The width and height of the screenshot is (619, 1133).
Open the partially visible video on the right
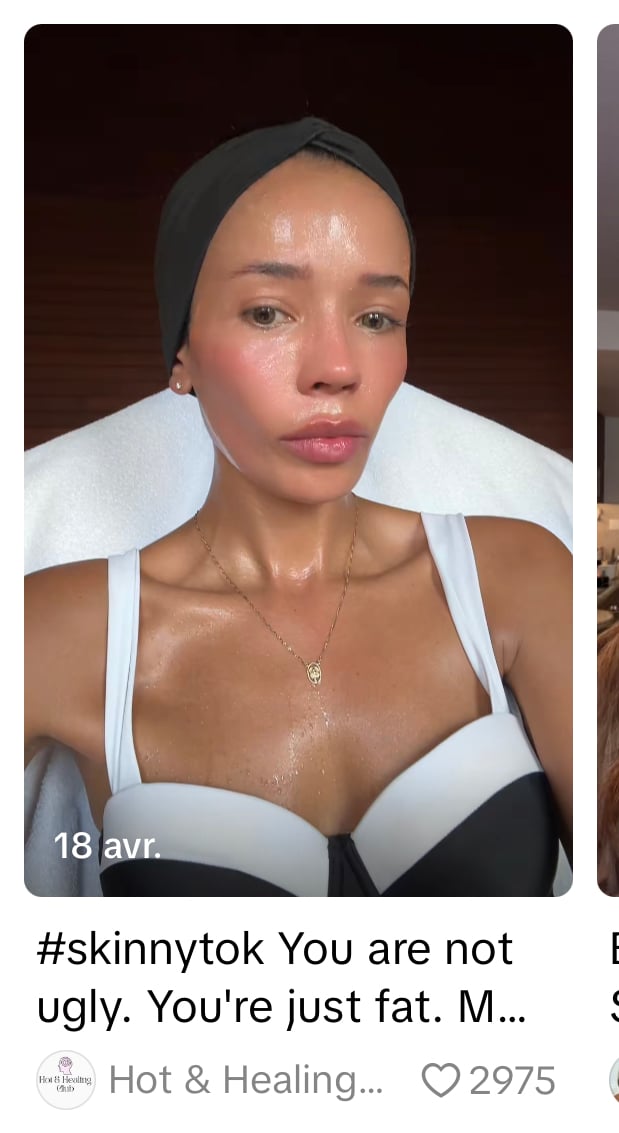608,460
